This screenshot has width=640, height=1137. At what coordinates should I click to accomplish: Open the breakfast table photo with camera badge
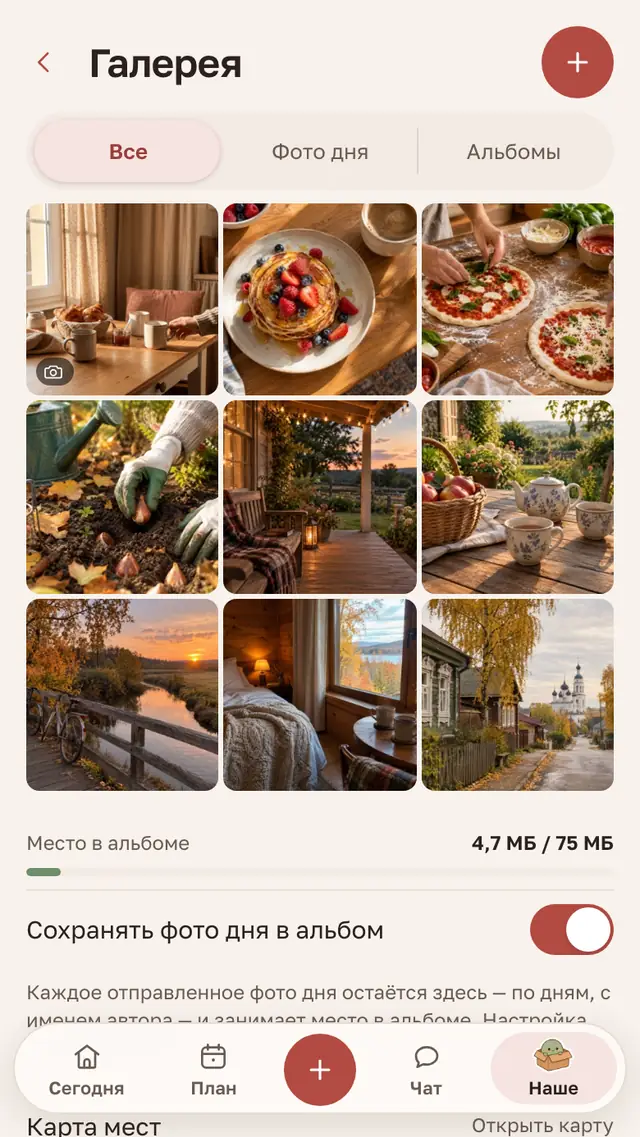click(x=122, y=299)
